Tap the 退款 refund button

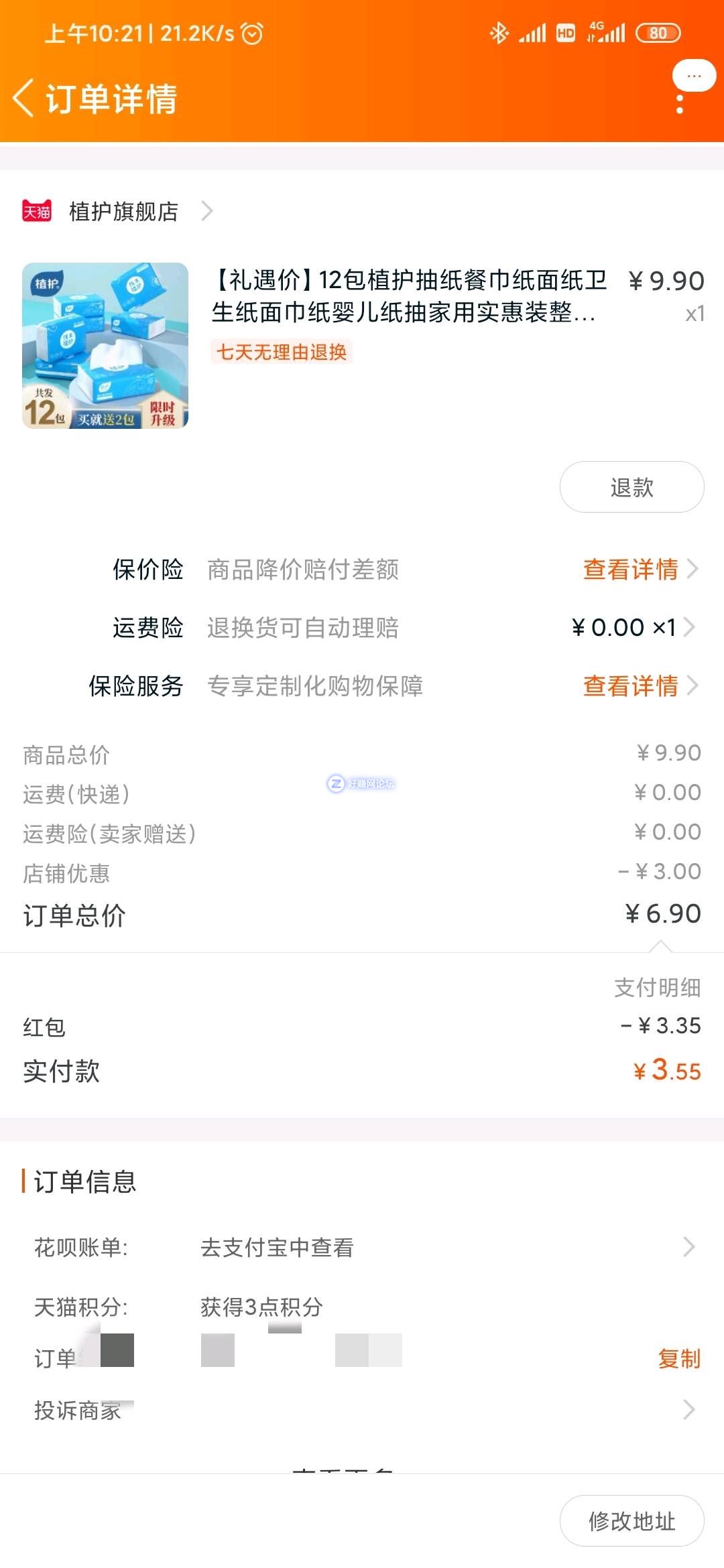631,487
